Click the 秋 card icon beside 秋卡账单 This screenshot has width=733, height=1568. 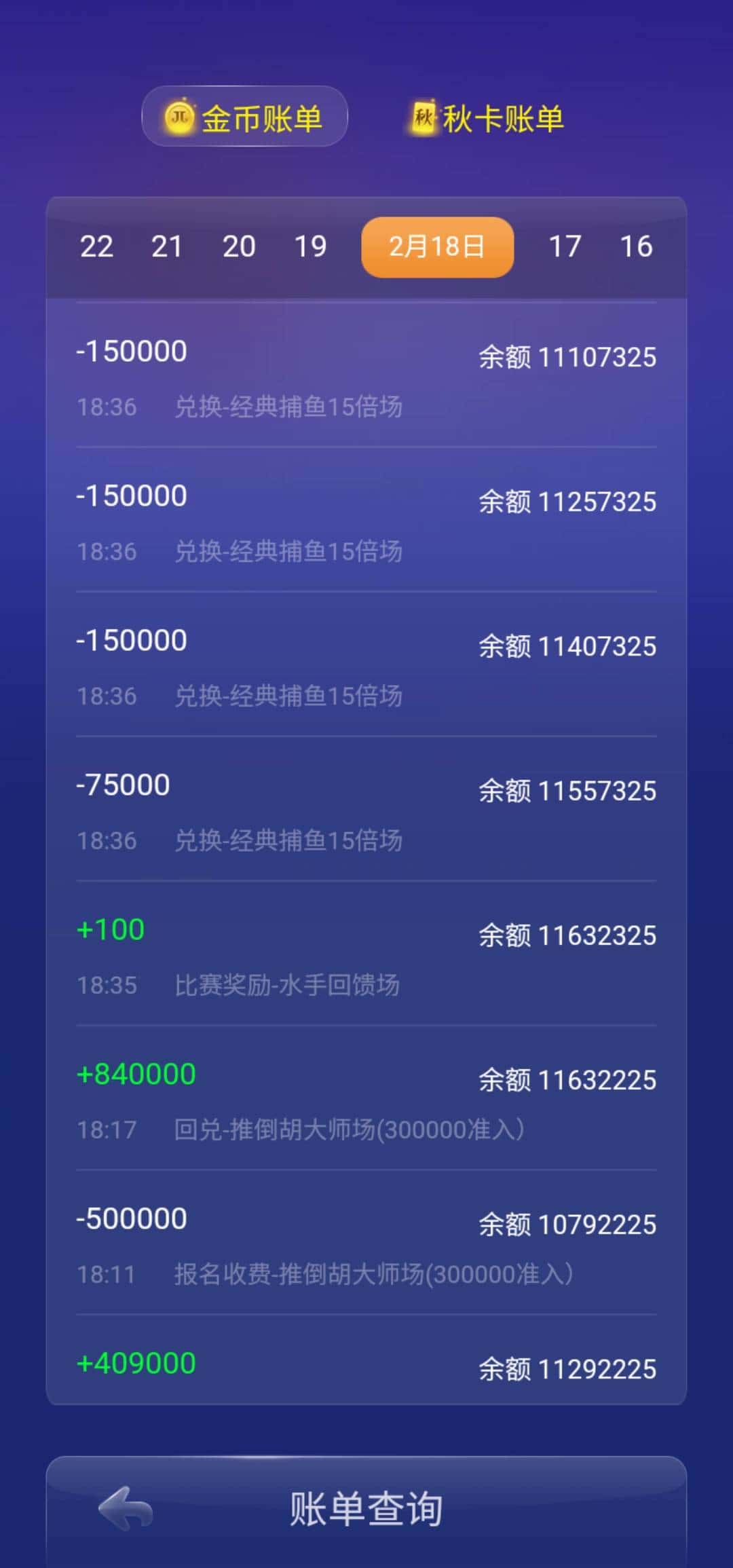tap(422, 117)
